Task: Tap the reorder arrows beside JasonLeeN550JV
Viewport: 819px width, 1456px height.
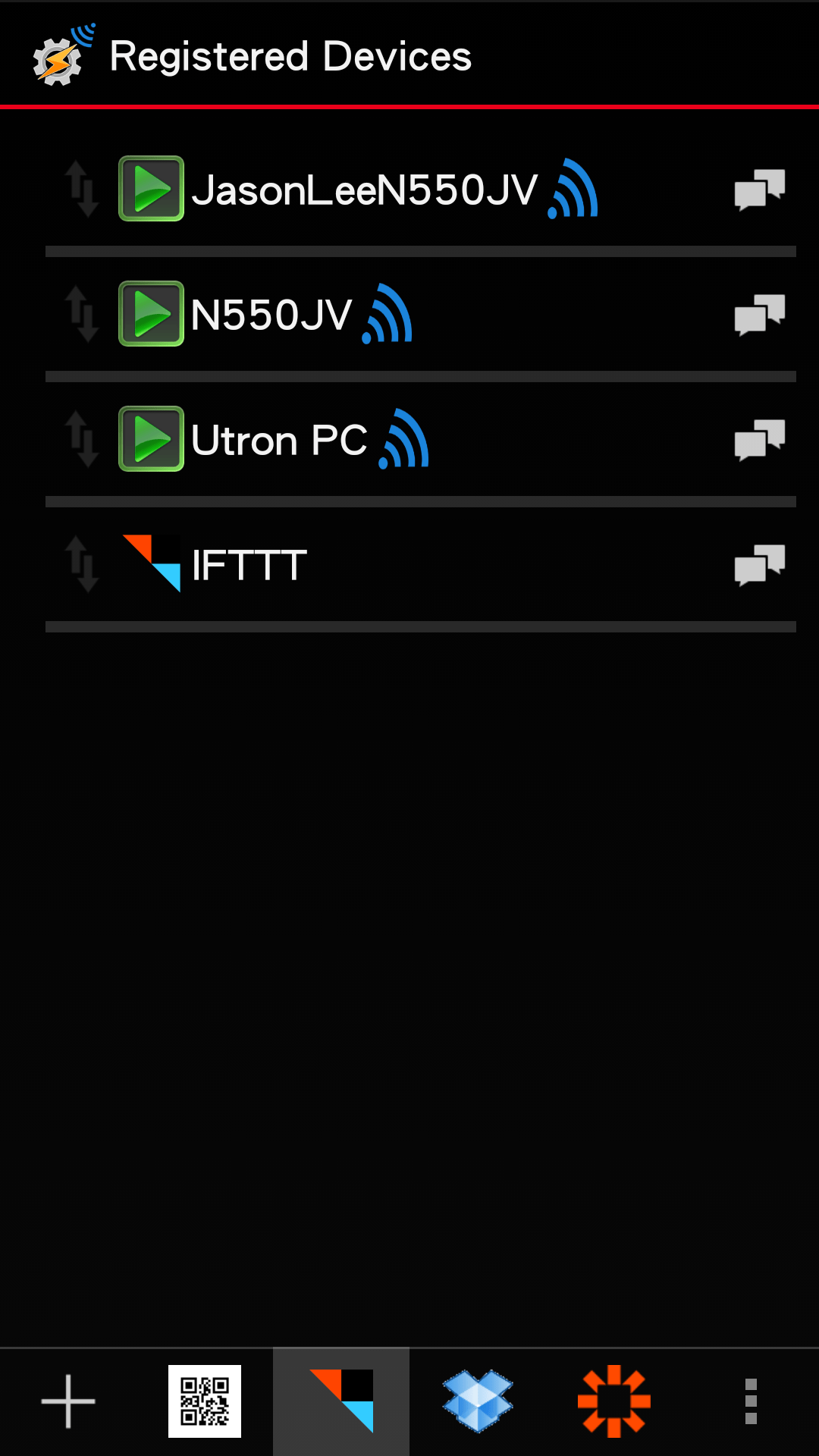Action: coord(81,190)
